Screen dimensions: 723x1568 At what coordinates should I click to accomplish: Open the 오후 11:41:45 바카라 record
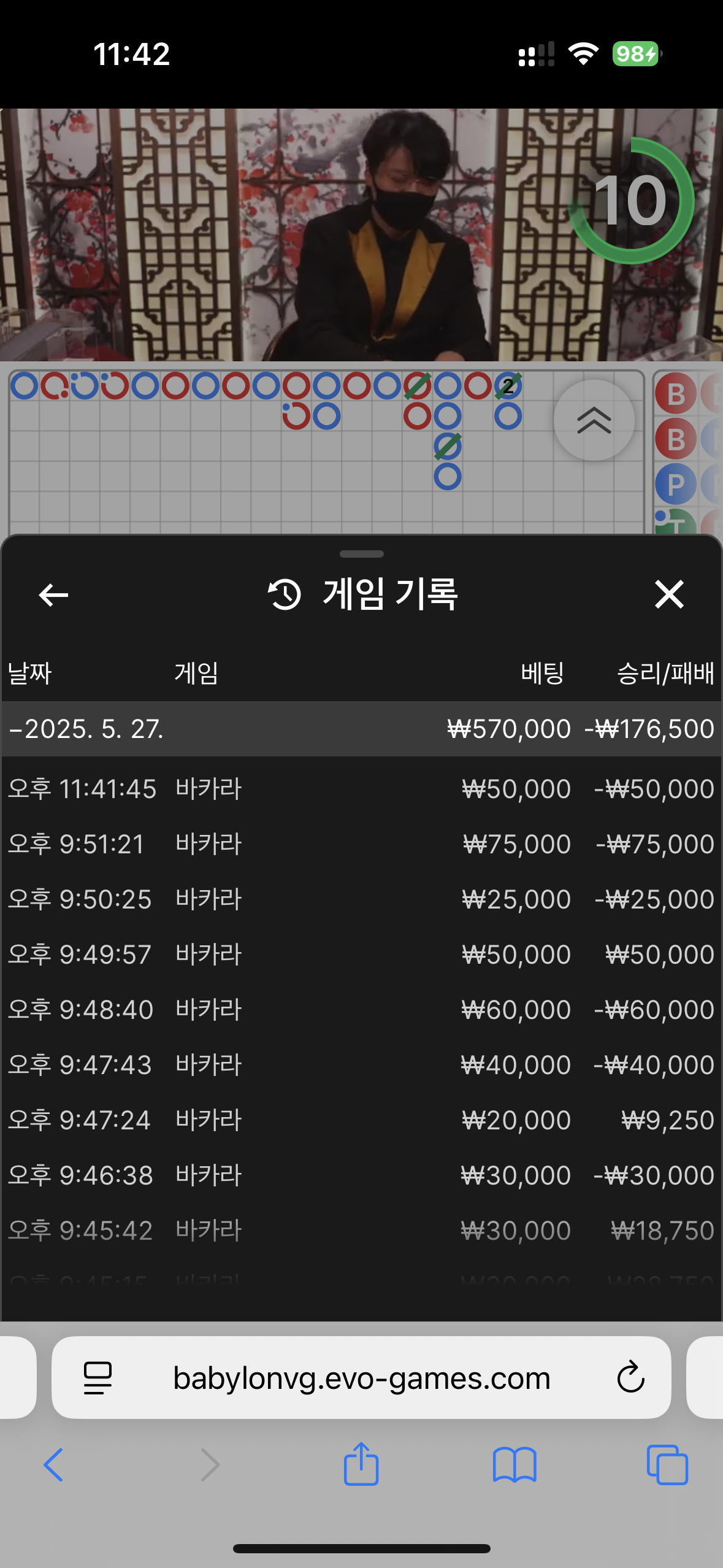pyautogui.click(x=361, y=789)
